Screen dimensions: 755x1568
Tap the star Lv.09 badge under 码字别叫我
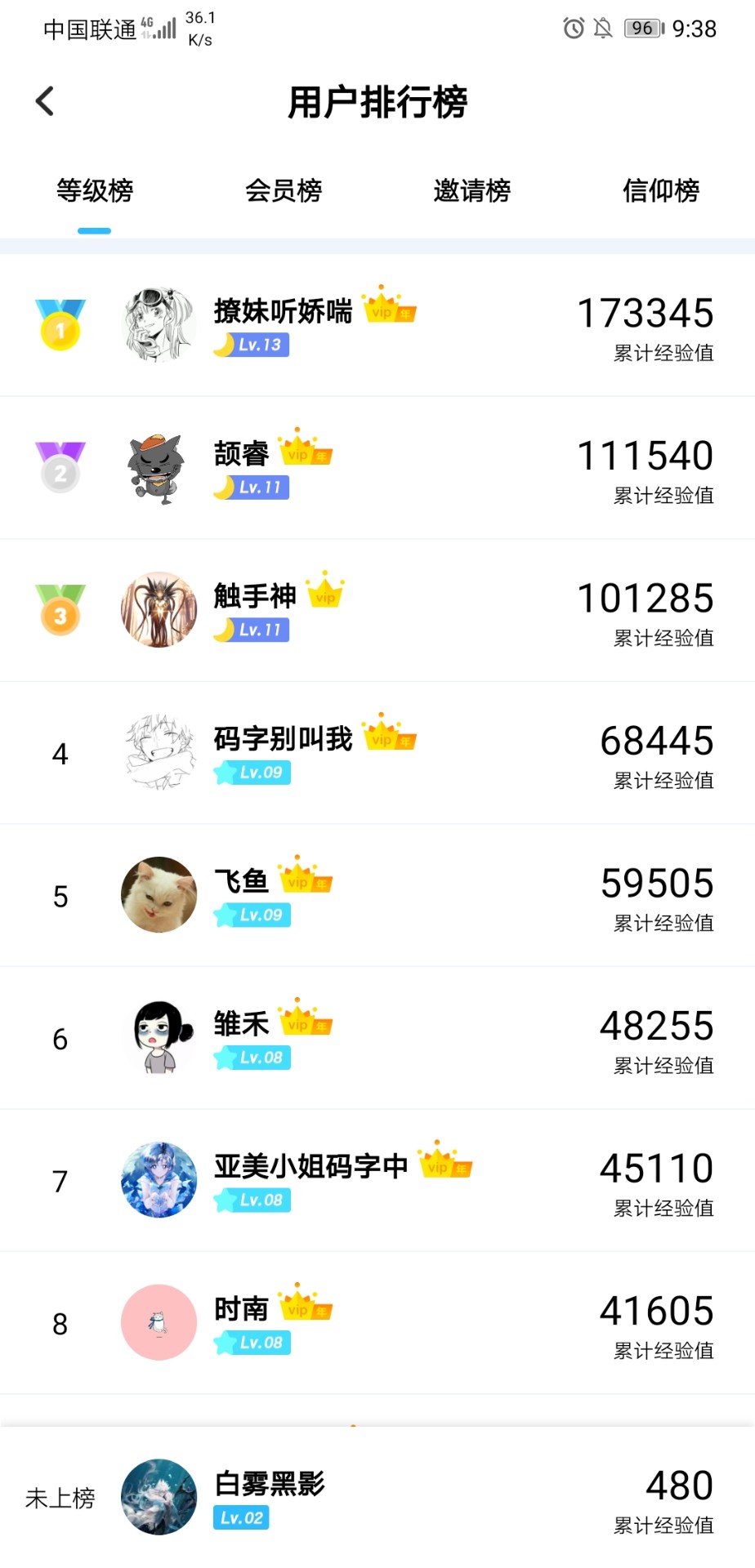(251, 773)
